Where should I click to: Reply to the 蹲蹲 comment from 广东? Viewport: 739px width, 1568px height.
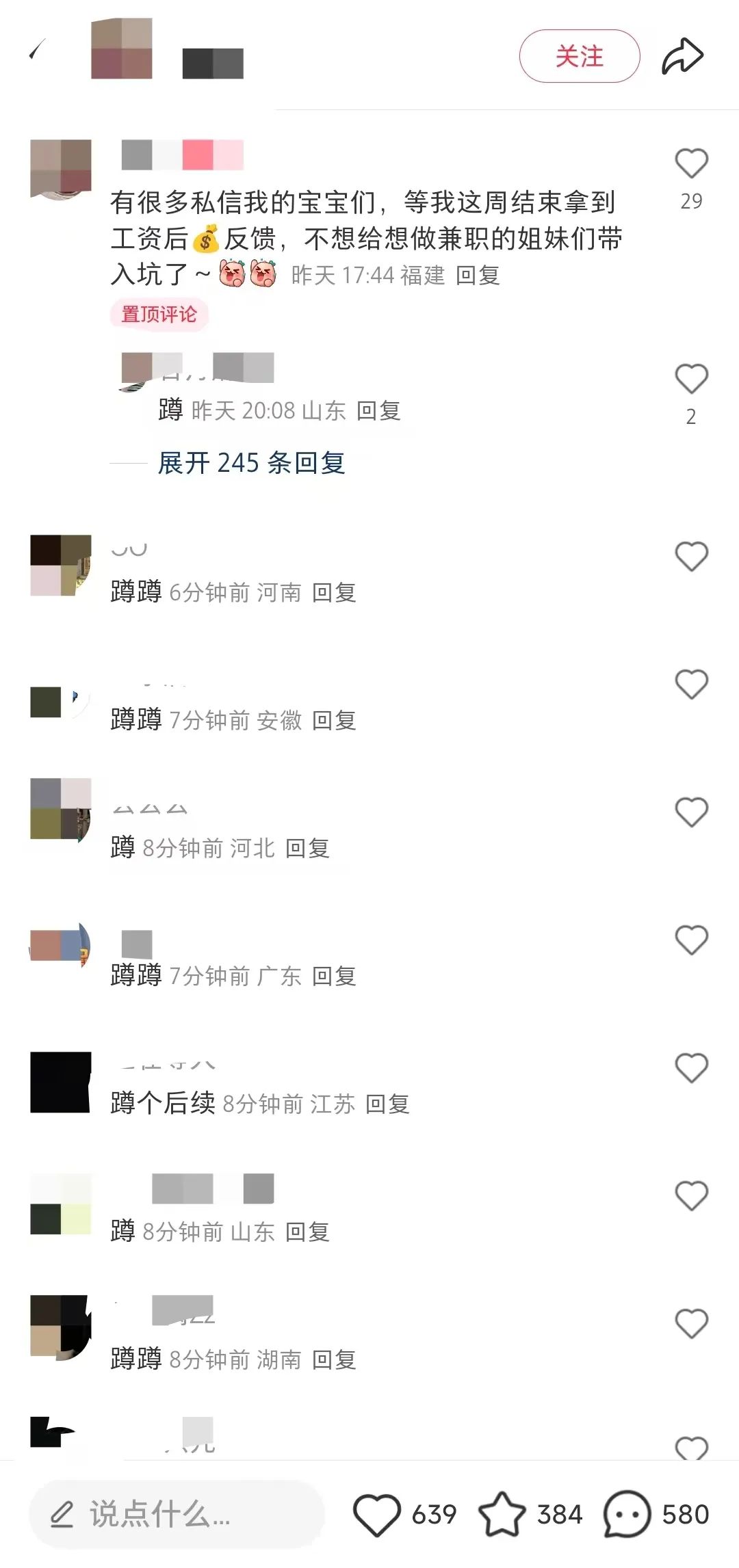[x=334, y=976]
